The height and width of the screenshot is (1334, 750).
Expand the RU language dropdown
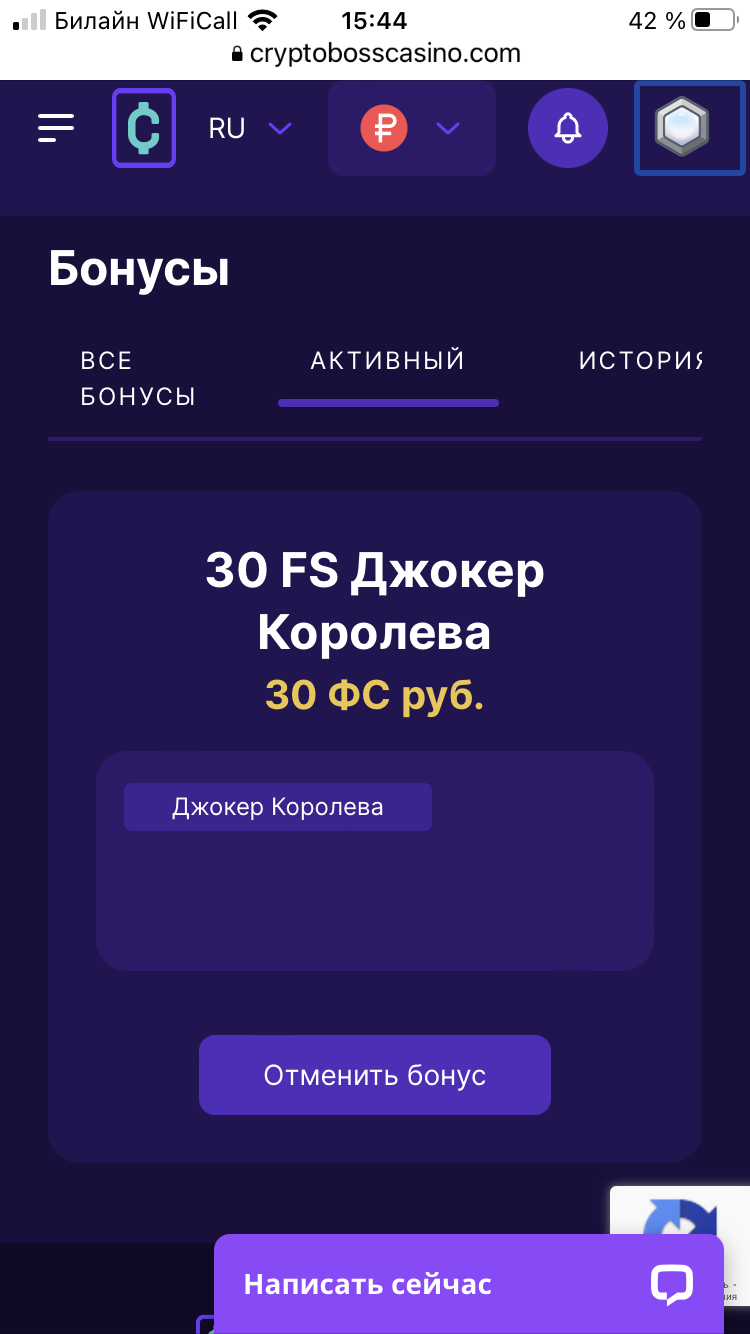(250, 128)
